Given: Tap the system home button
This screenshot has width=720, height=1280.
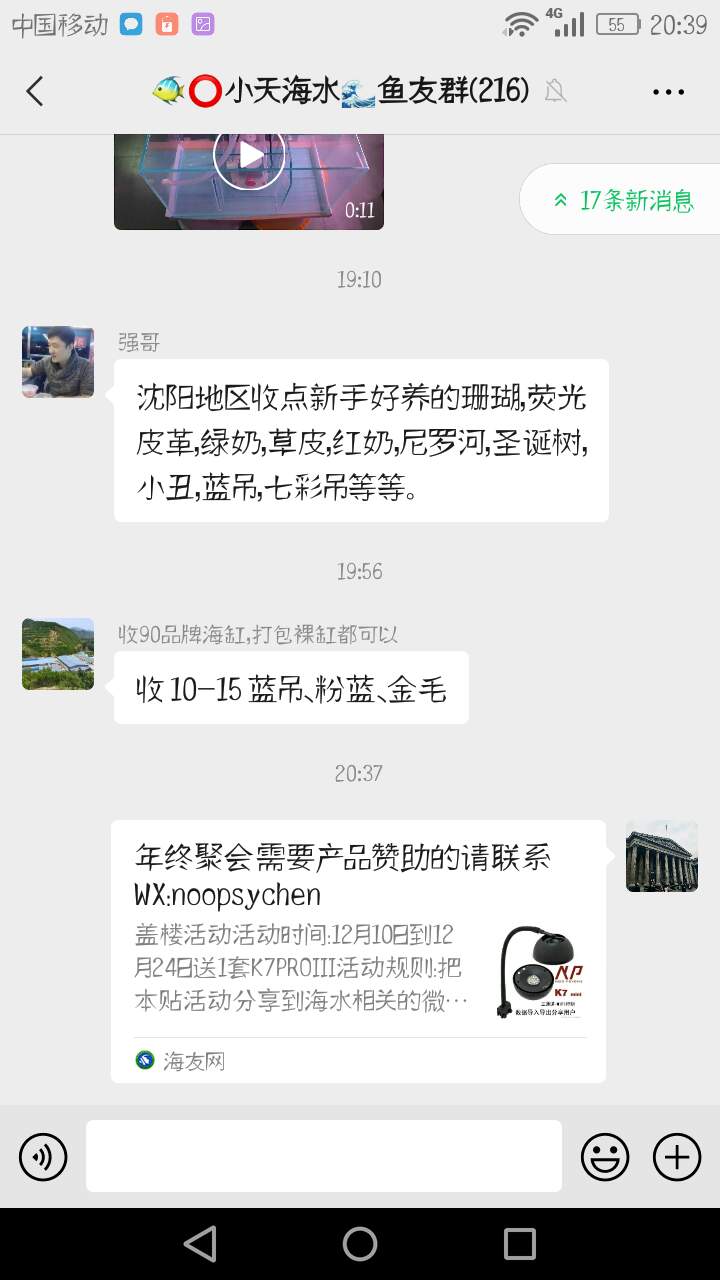Looking at the screenshot, I should pyautogui.click(x=360, y=1244).
